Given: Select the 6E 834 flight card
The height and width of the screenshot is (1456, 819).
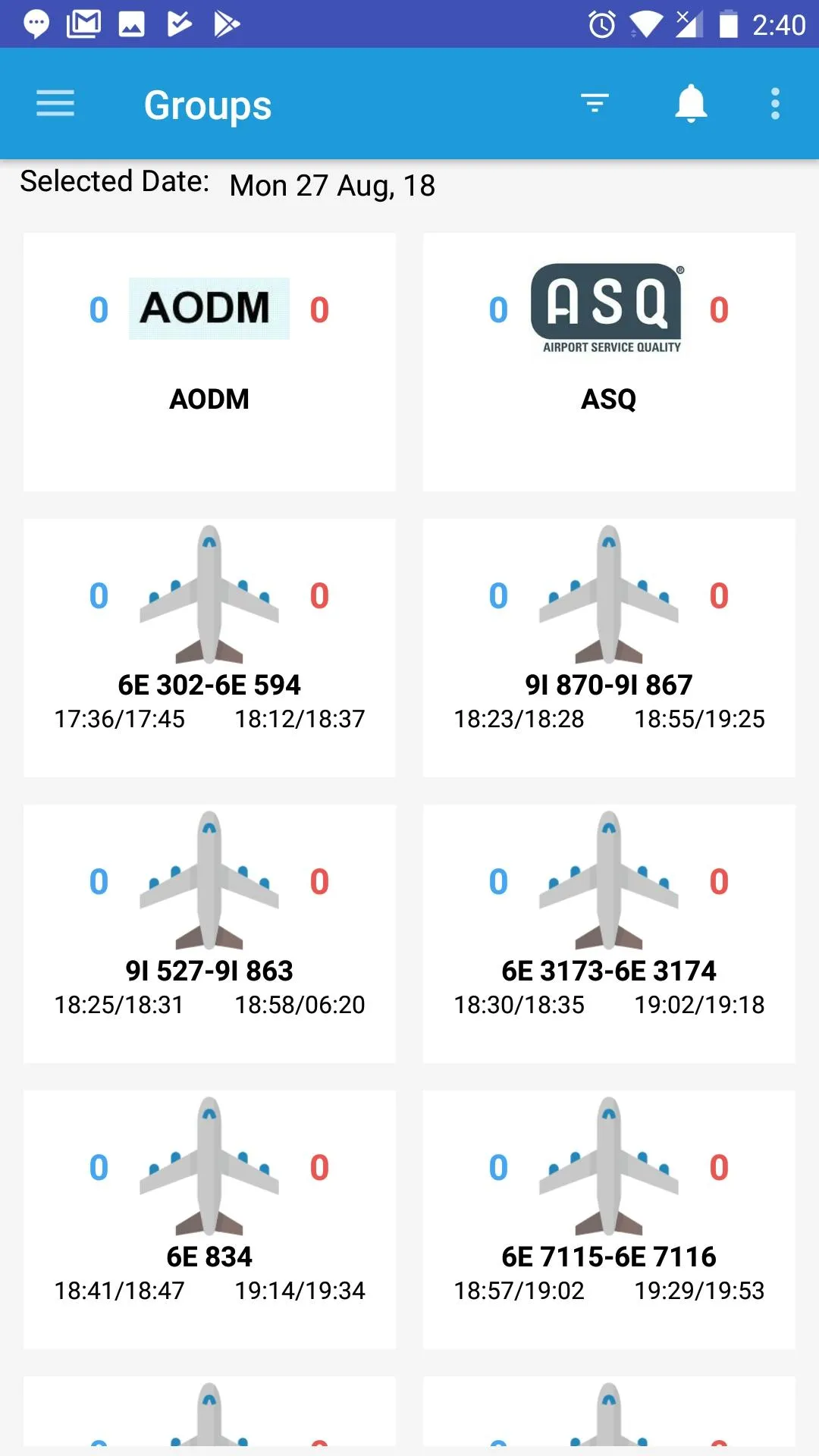Looking at the screenshot, I should (209, 1219).
